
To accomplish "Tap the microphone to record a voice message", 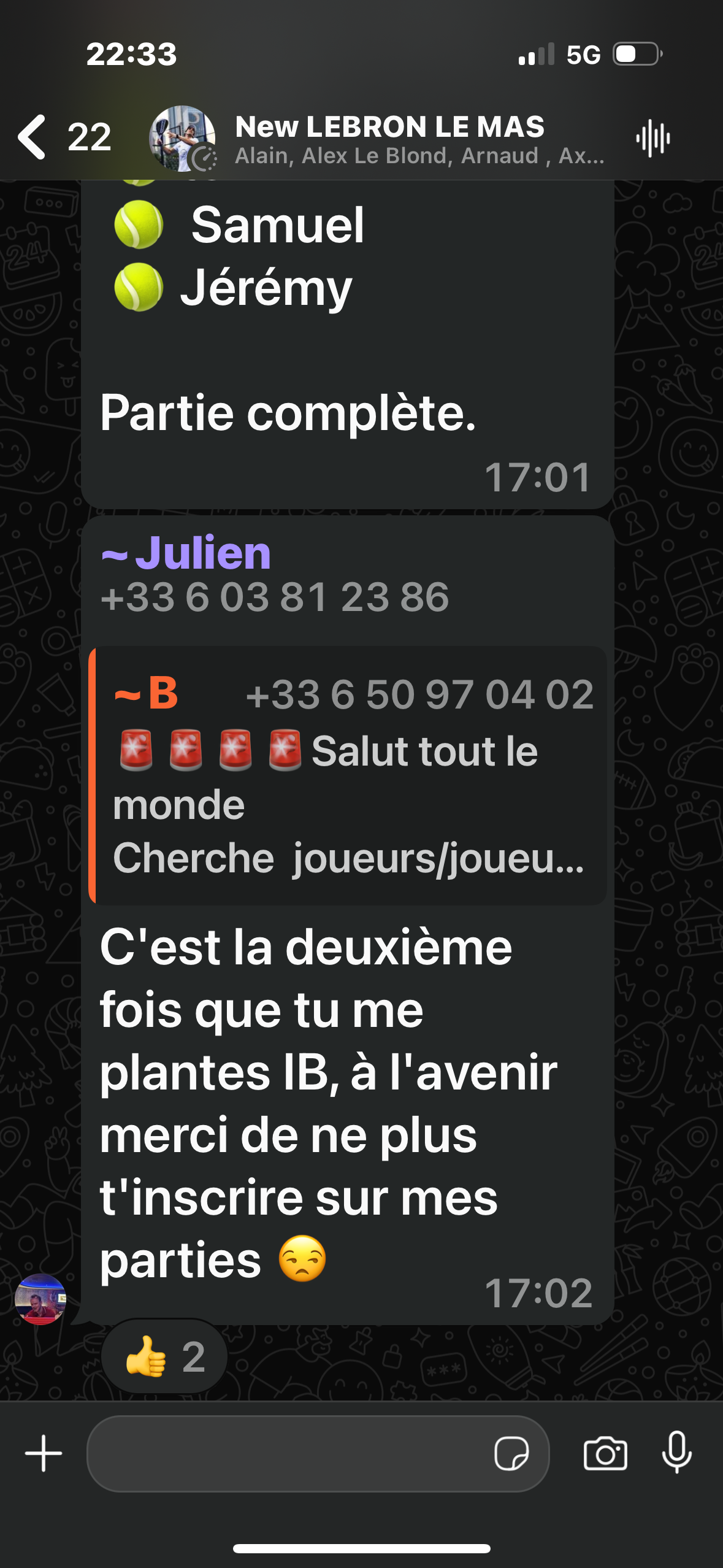I will pyautogui.click(x=677, y=1453).
